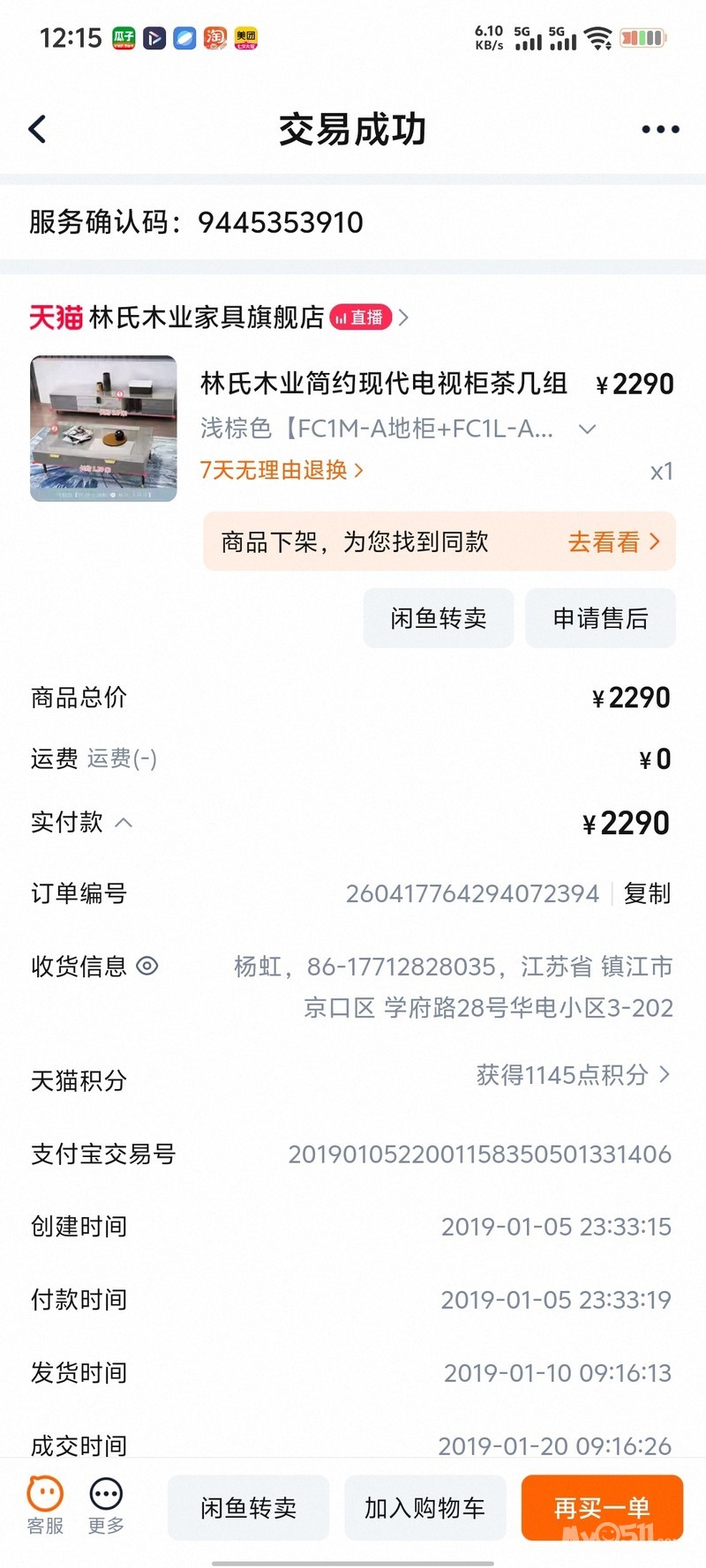Contact 客服 customer service
Screen dimensions: 706x1568
(x=45, y=1505)
